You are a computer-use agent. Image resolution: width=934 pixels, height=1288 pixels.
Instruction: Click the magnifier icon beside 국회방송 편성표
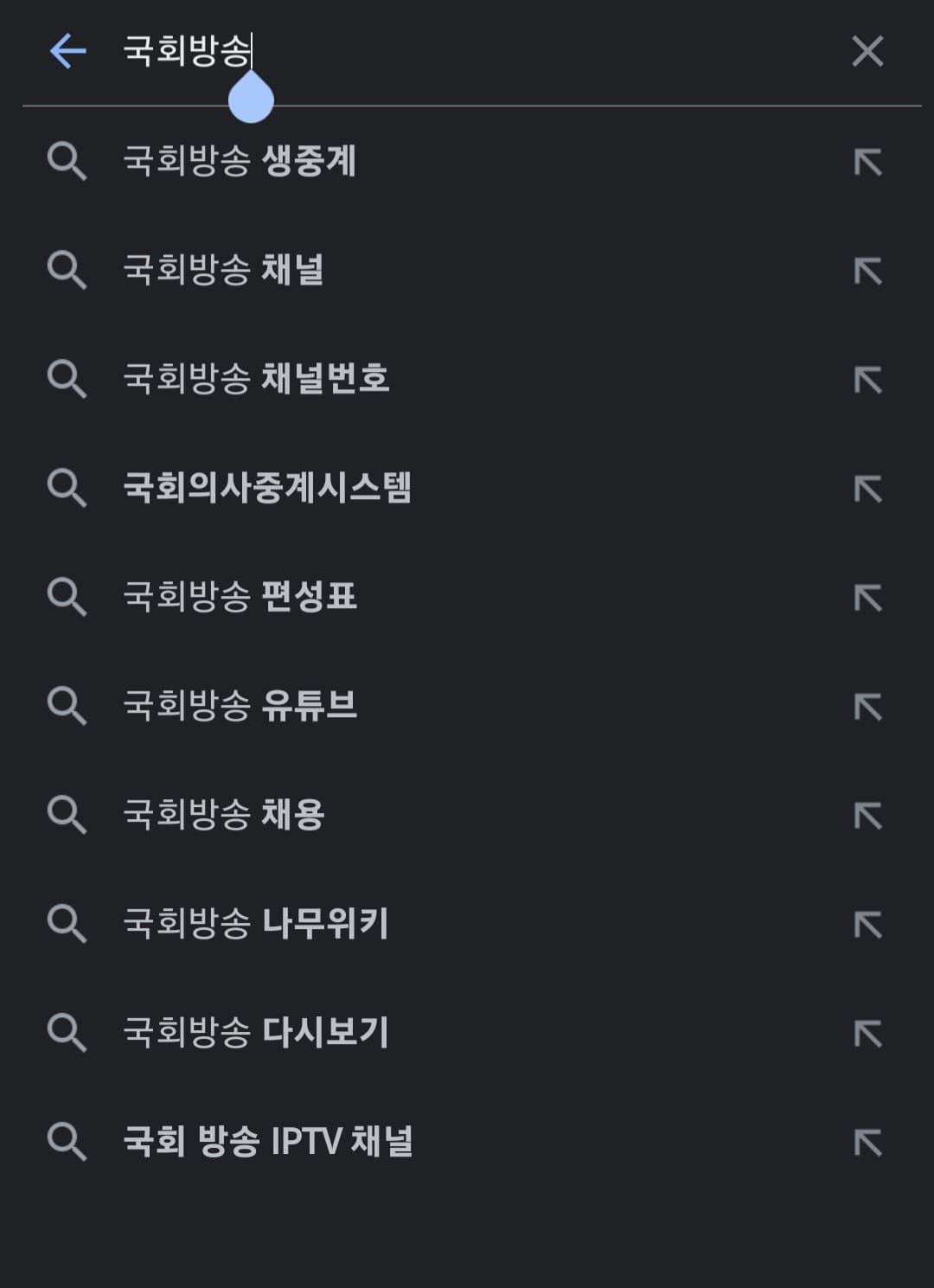pos(67,597)
